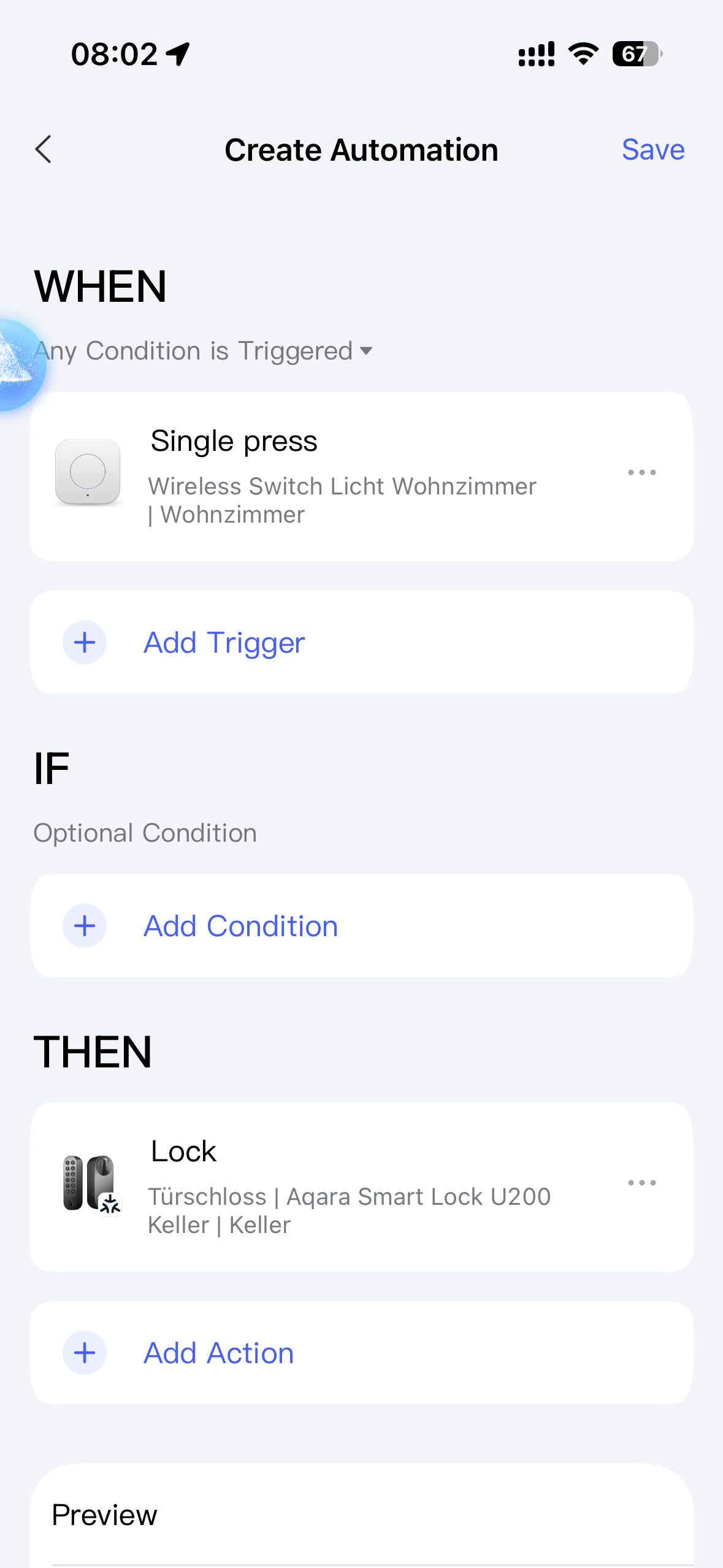The width and height of the screenshot is (723, 1568).
Task: Go back from Create Automation
Action: [x=44, y=150]
